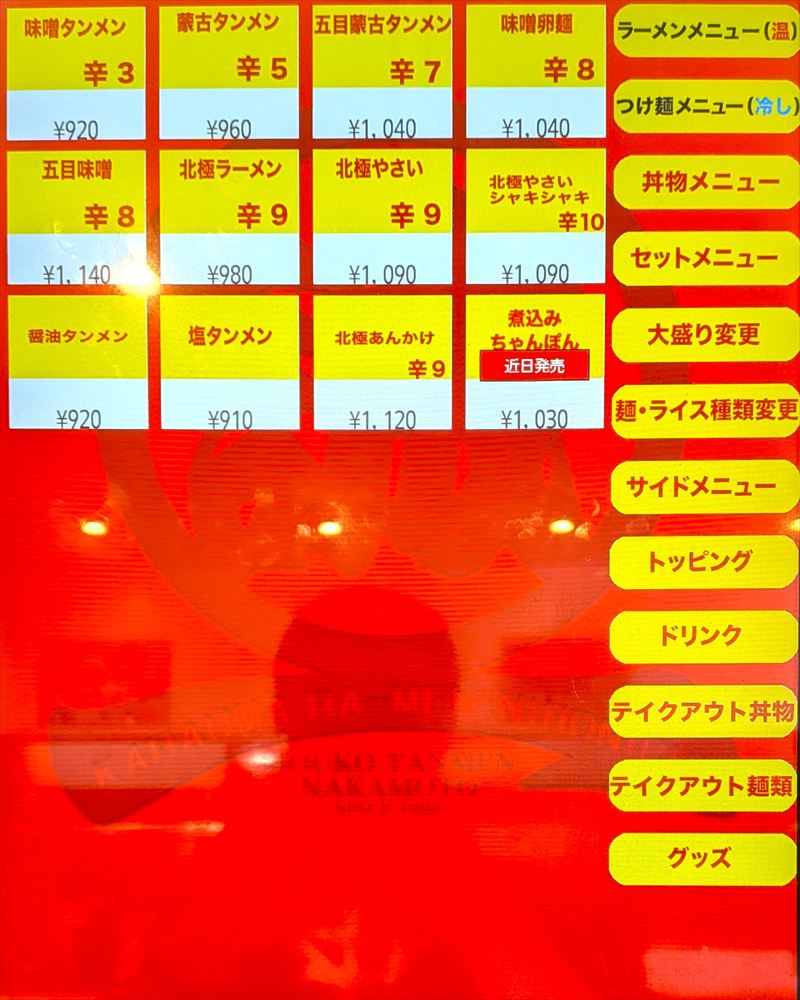Open the トッピング category
800x1000 pixels.
click(x=705, y=561)
